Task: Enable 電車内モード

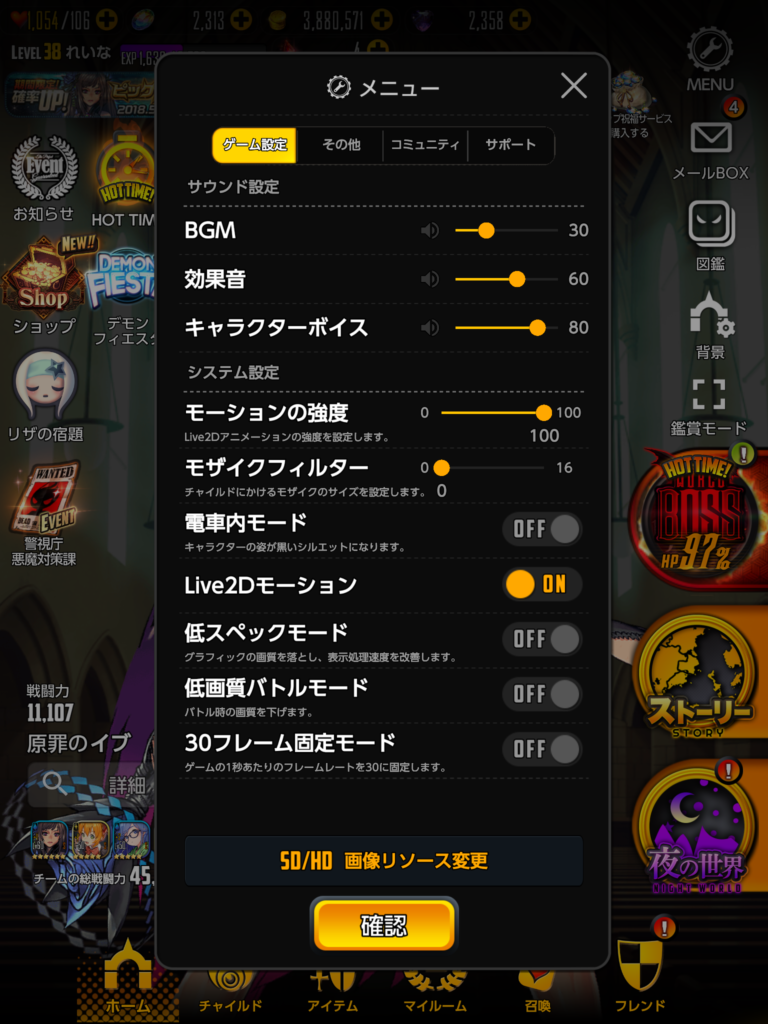Action: (542, 529)
